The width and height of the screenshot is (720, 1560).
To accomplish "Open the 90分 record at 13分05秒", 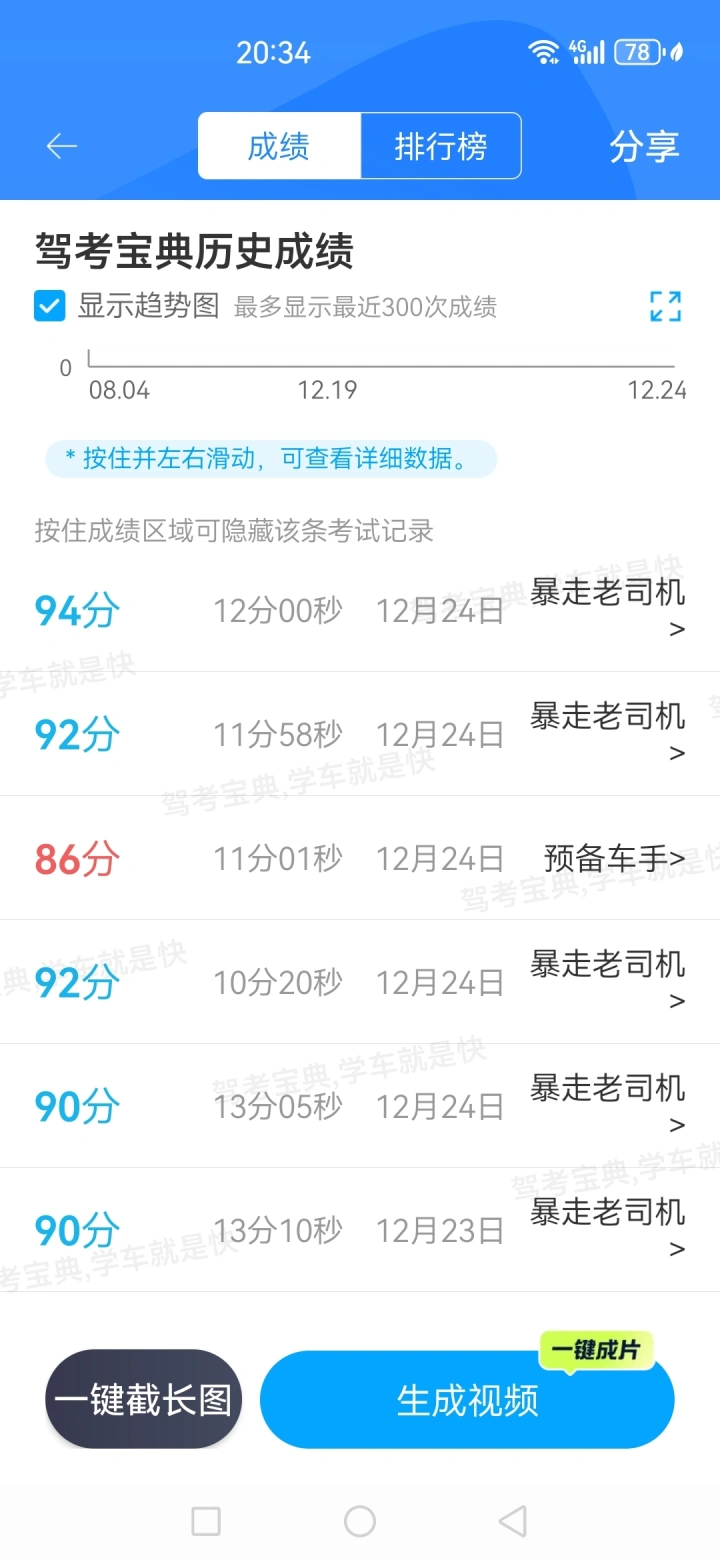I will pyautogui.click(x=360, y=1106).
